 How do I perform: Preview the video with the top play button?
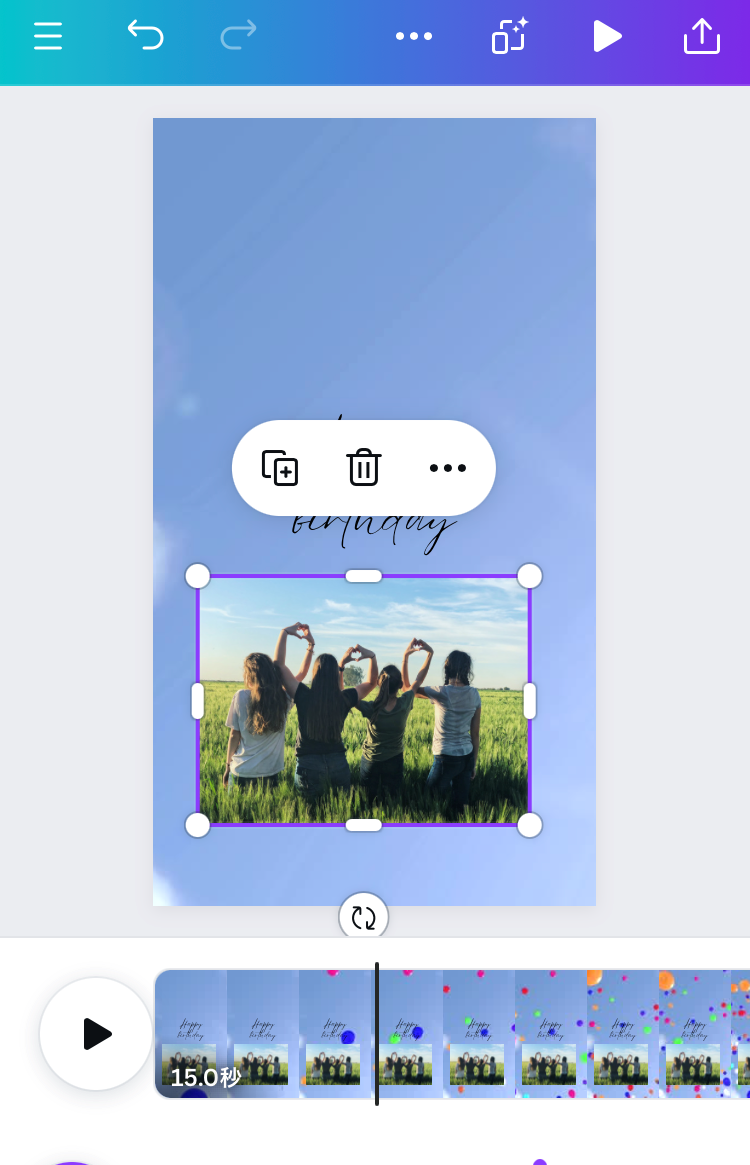click(608, 35)
